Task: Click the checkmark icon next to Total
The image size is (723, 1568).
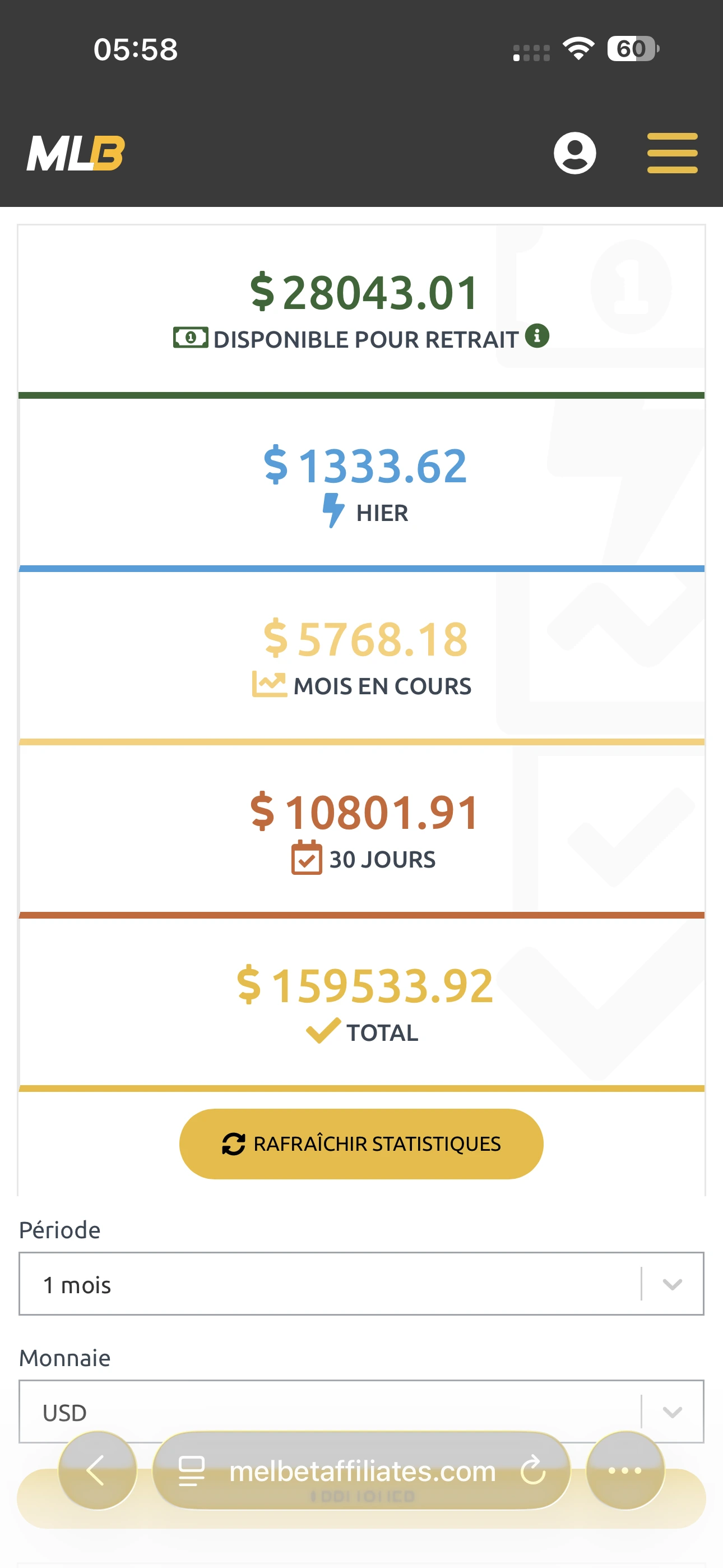Action: pyautogui.click(x=323, y=1031)
